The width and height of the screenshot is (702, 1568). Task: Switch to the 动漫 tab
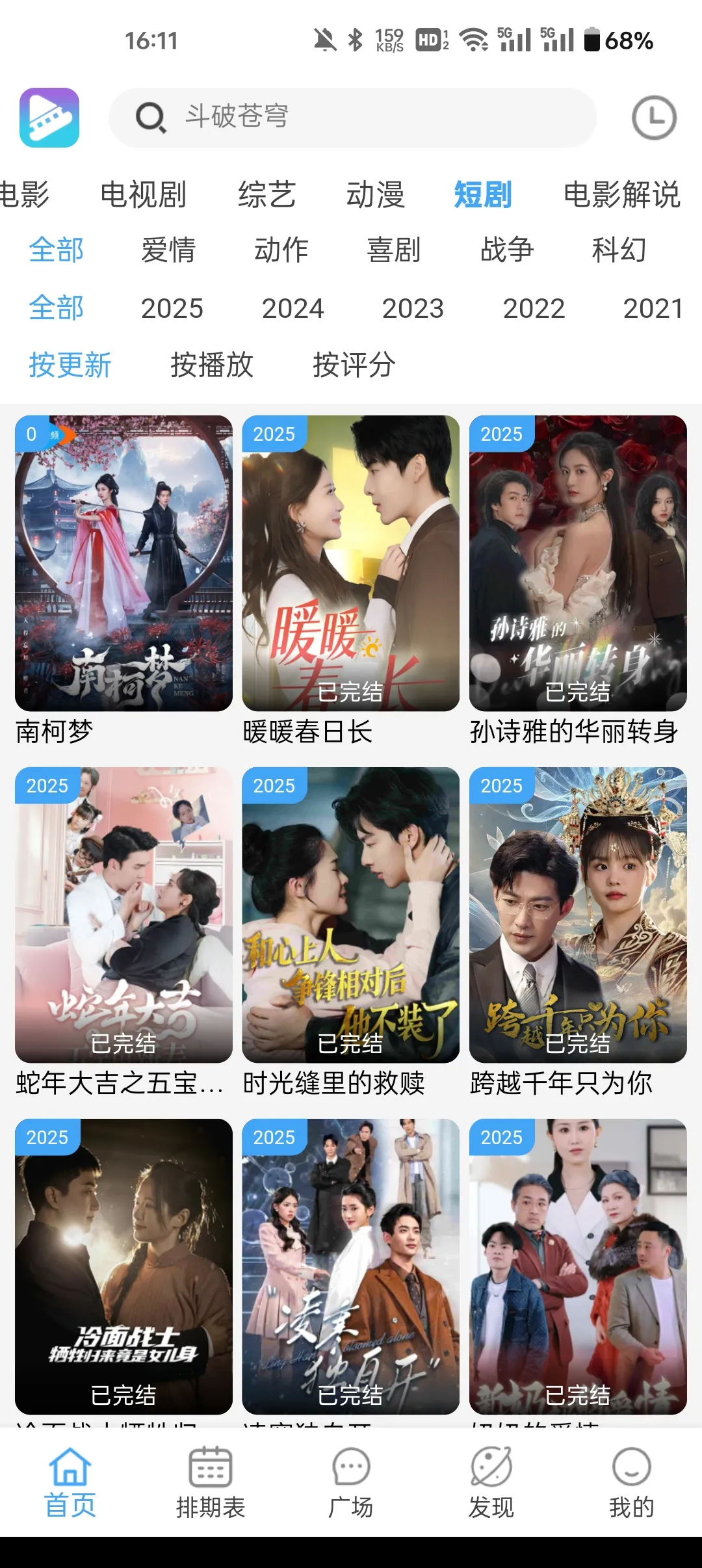[375, 194]
